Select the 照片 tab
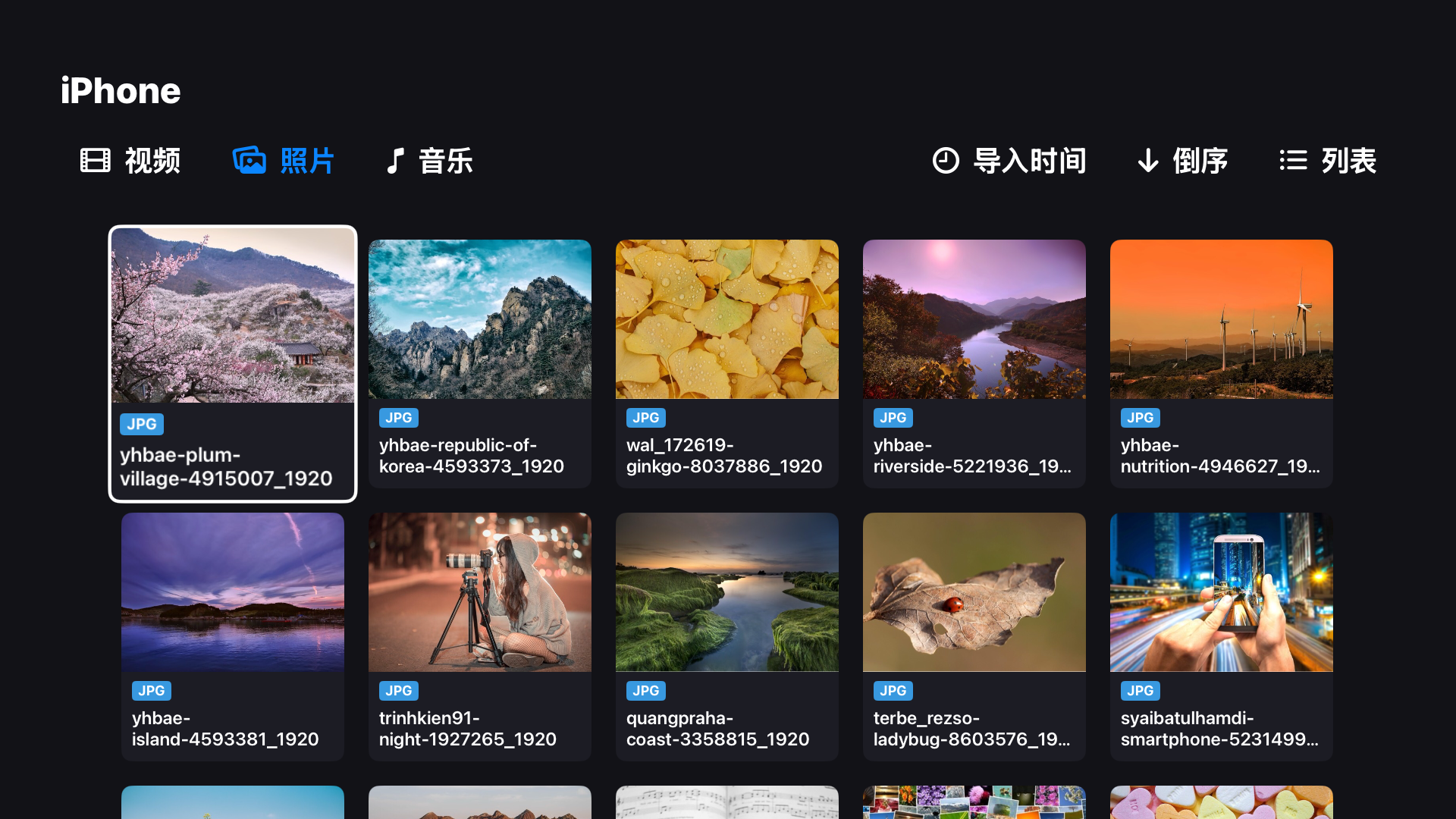 [283, 161]
